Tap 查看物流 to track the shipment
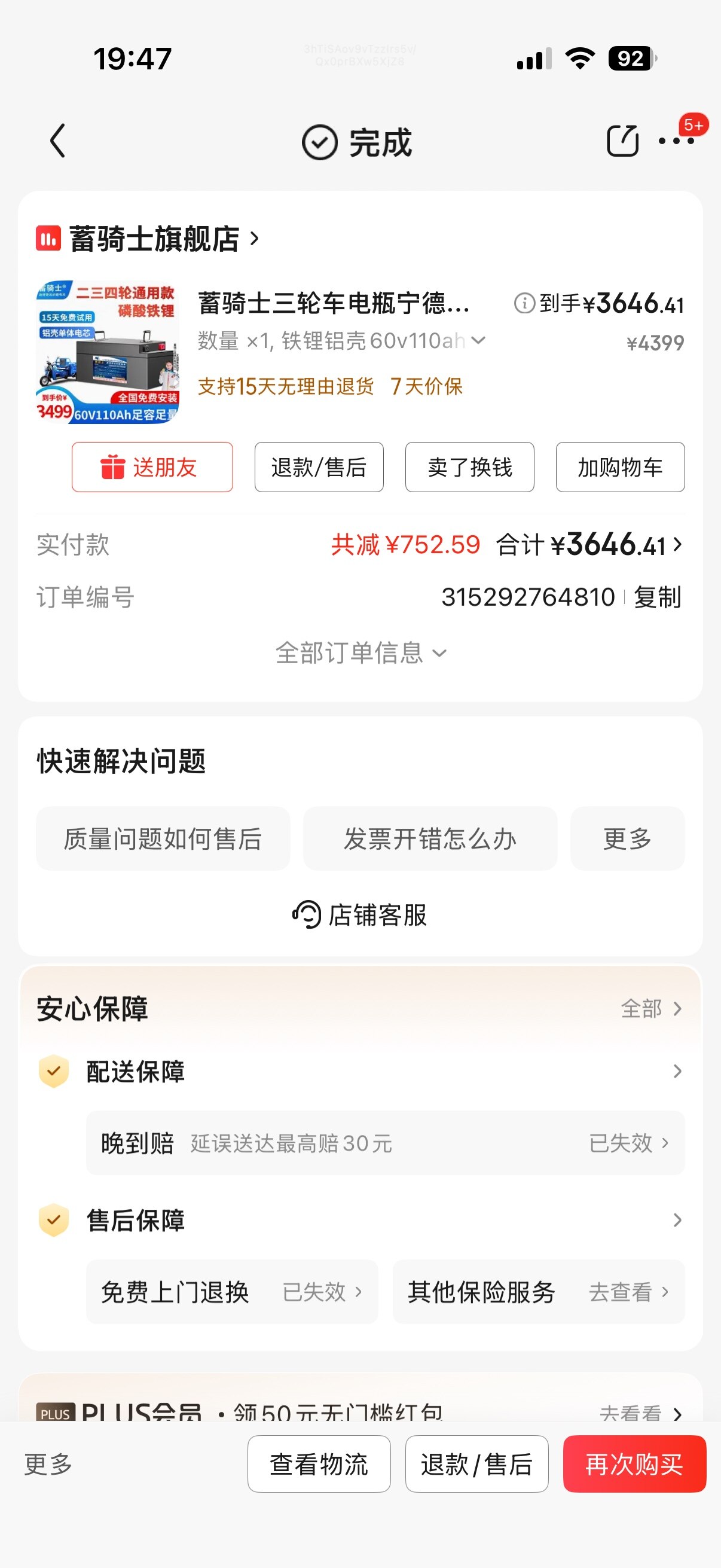The height and width of the screenshot is (1568, 721). pos(319,1464)
